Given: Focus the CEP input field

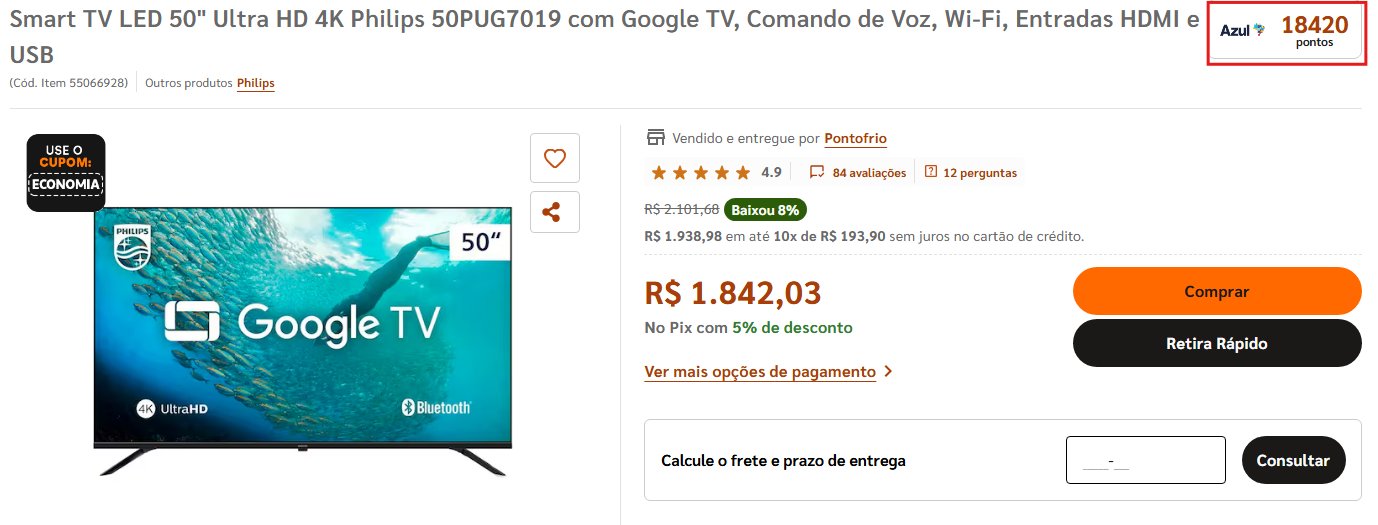Looking at the screenshot, I should (x=1145, y=460).
